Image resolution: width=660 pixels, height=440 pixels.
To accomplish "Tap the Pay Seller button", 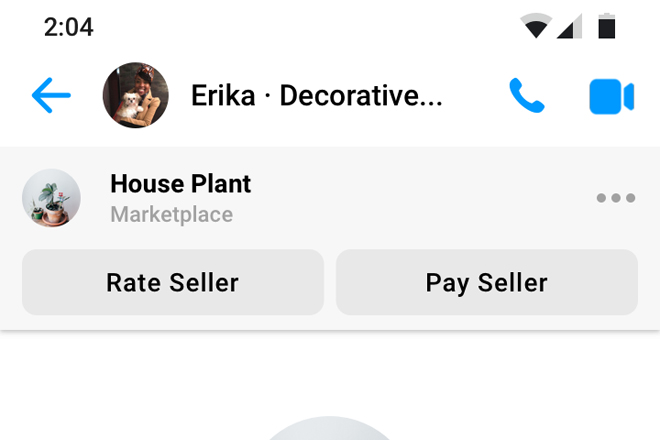I will click(486, 283).
